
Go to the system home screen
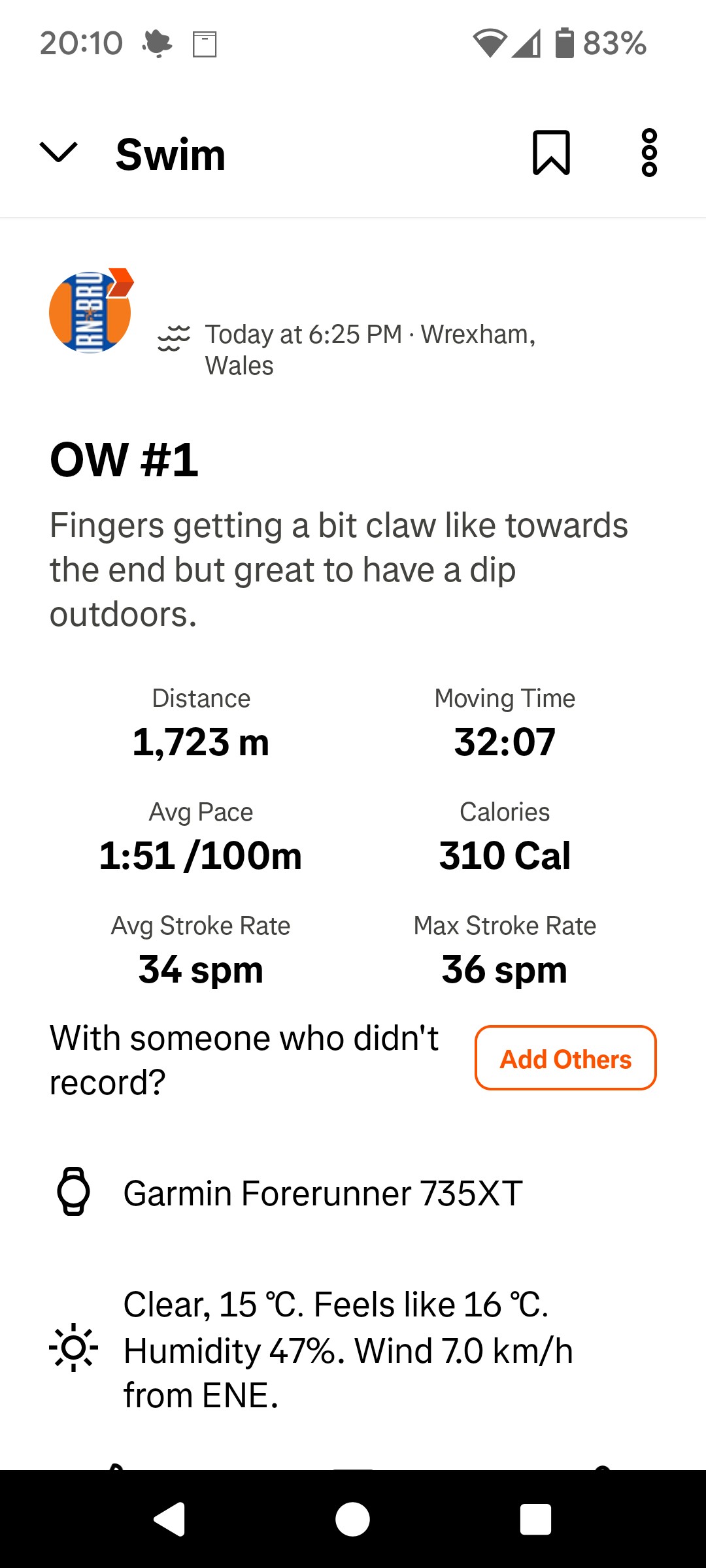tap(353, 1519)
